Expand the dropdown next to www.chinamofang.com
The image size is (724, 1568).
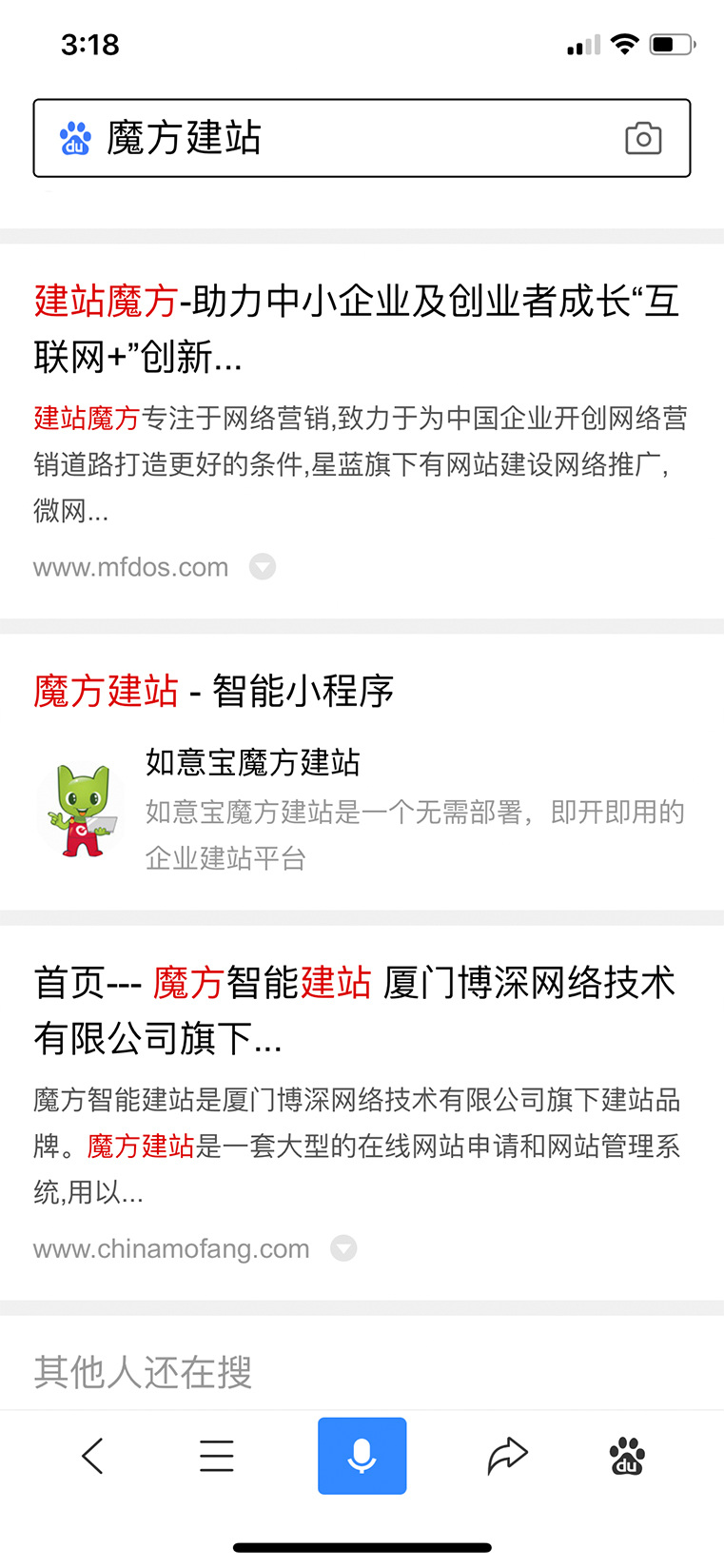coord(343,1248)
